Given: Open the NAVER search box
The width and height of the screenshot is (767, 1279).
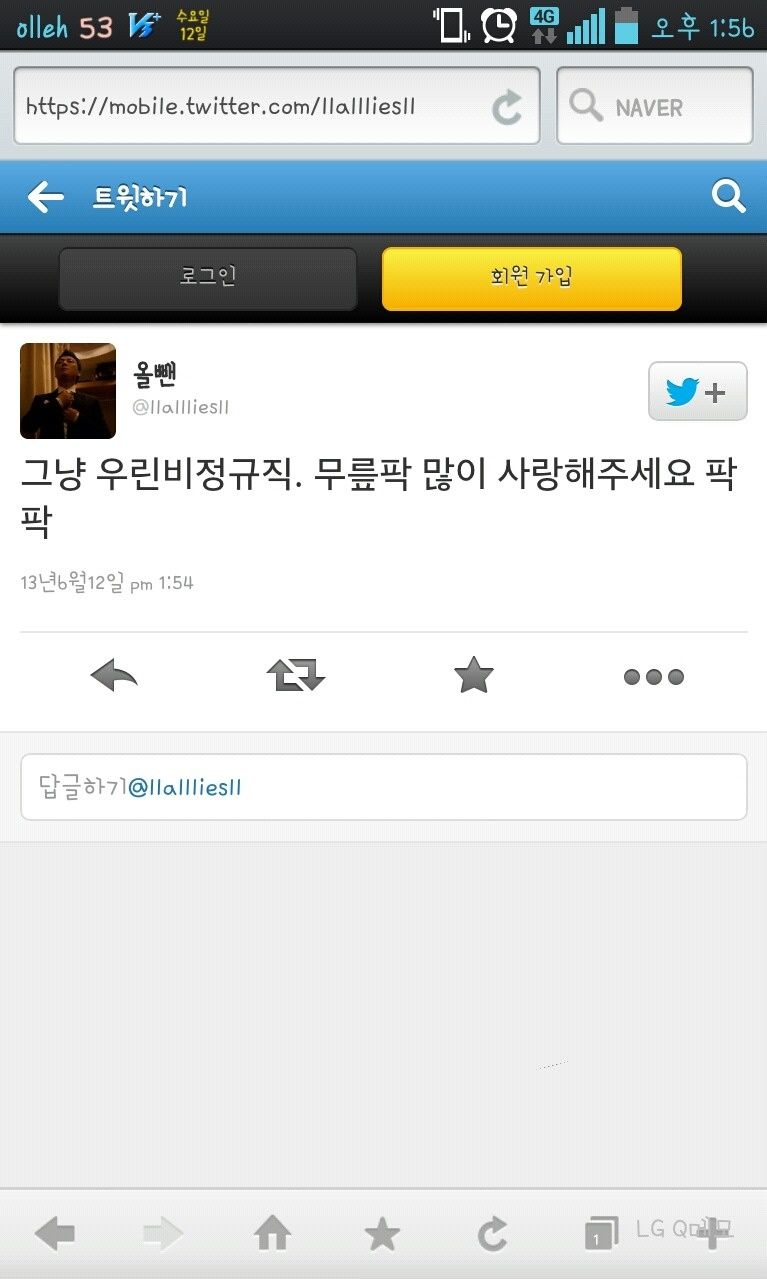Looking at the screenshot, I should click(654, 106).
